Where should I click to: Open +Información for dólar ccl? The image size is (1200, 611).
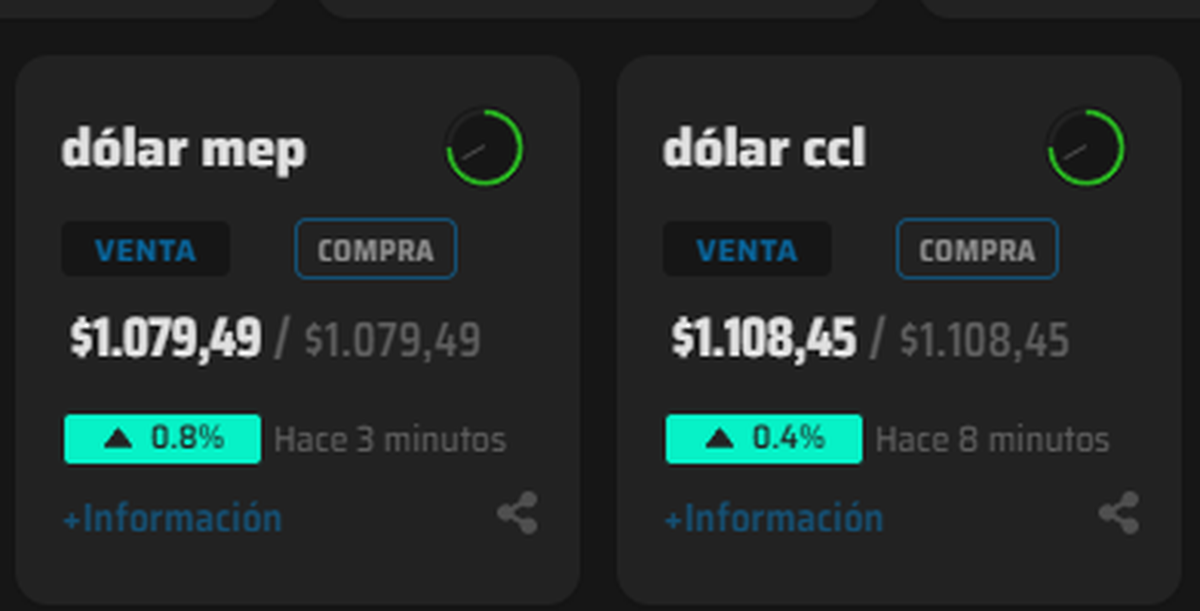click(x=774, y=519)
